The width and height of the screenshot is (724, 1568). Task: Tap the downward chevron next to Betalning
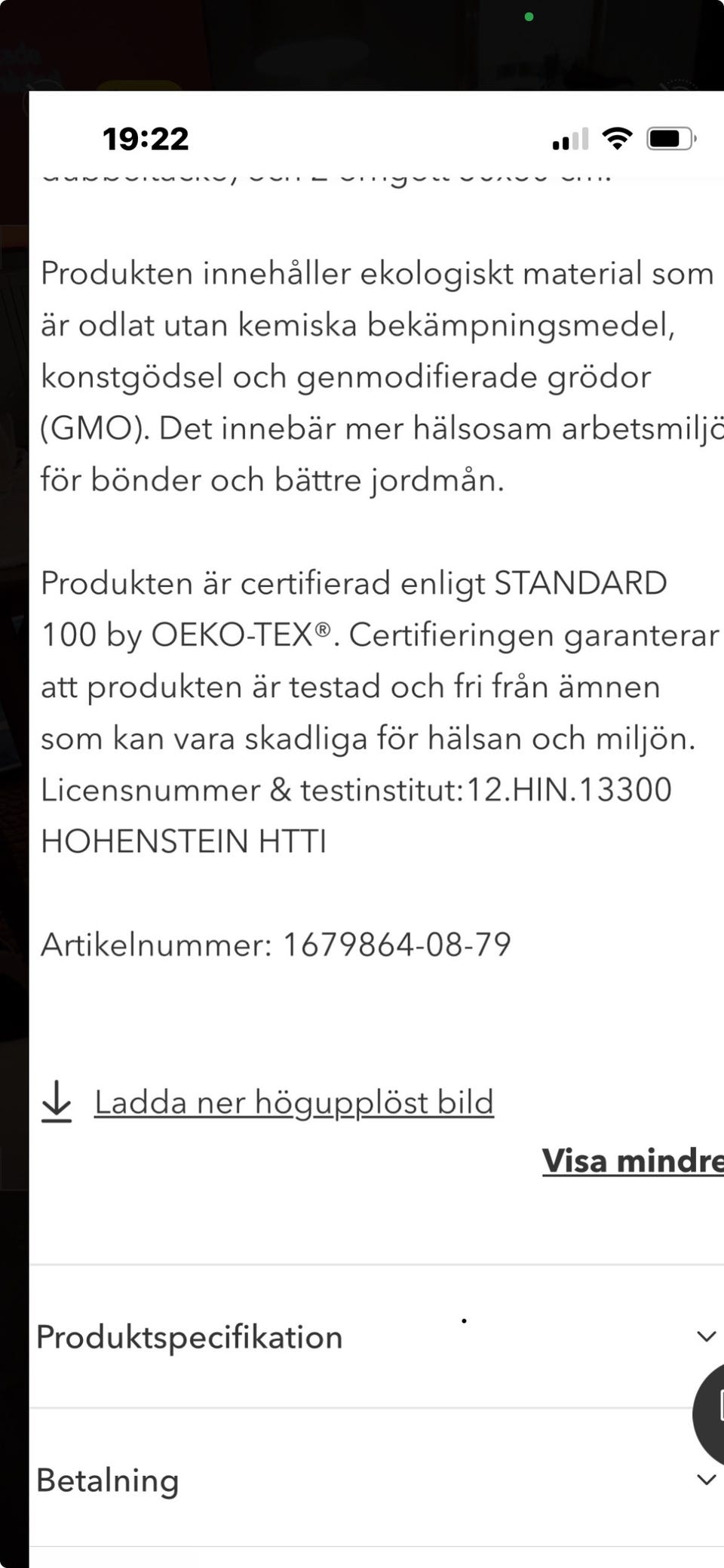pos(705,1479)
